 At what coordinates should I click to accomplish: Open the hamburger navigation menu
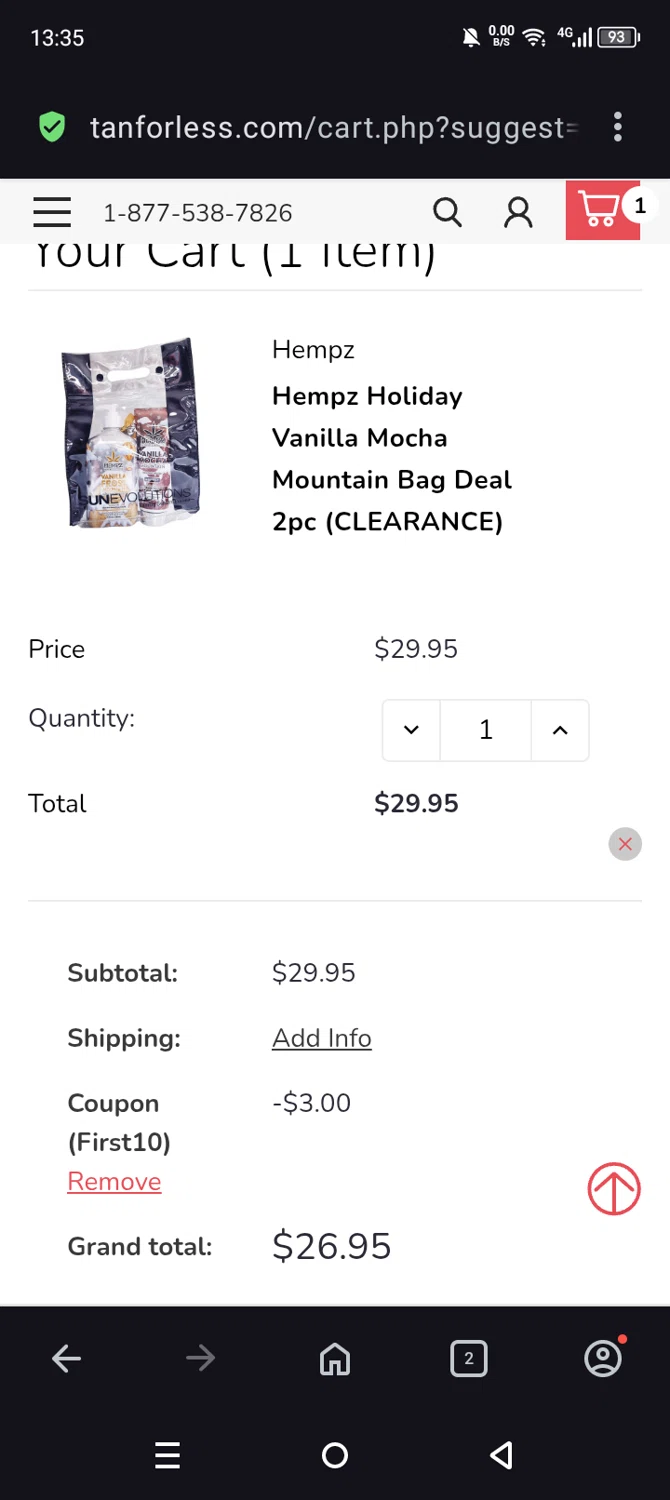pyautogui.click(x=52, y=212)
